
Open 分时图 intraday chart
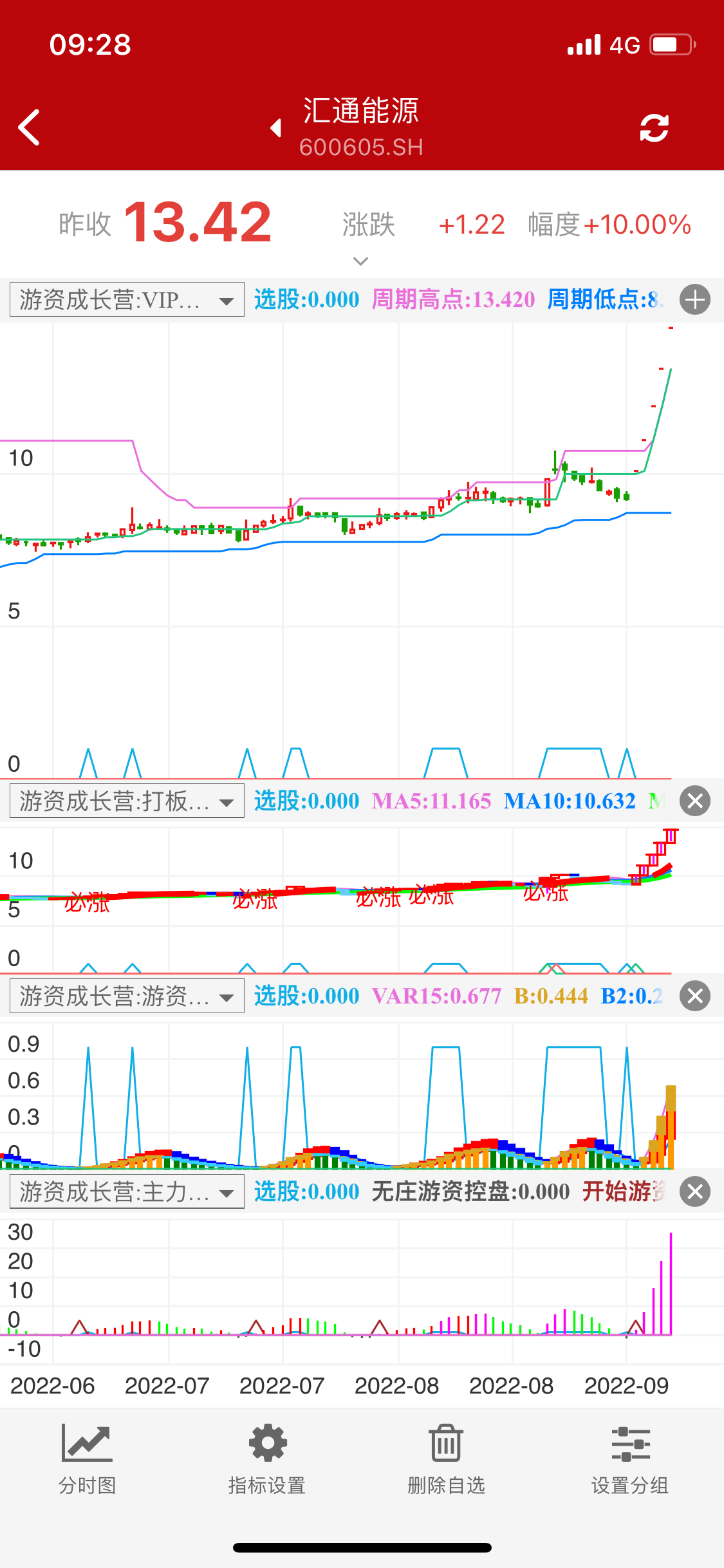tap(88, 1459)
